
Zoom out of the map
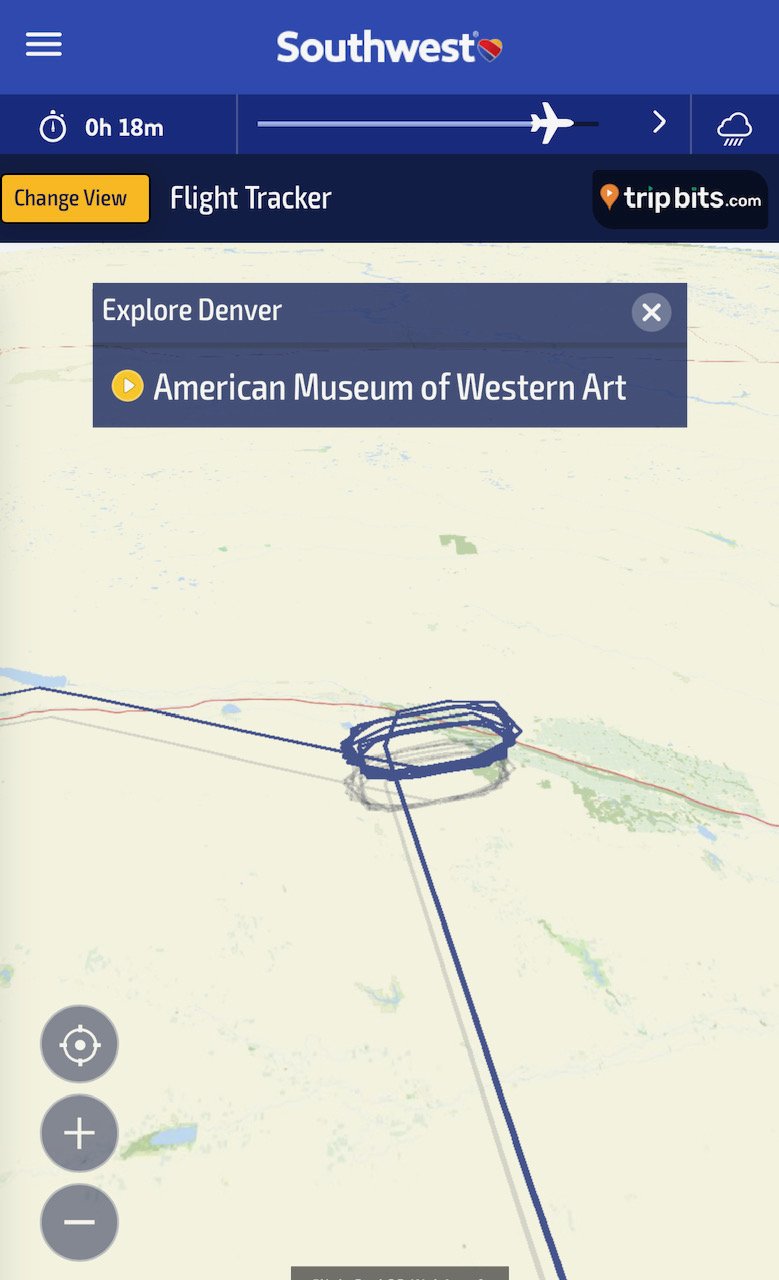point(79,1222)
